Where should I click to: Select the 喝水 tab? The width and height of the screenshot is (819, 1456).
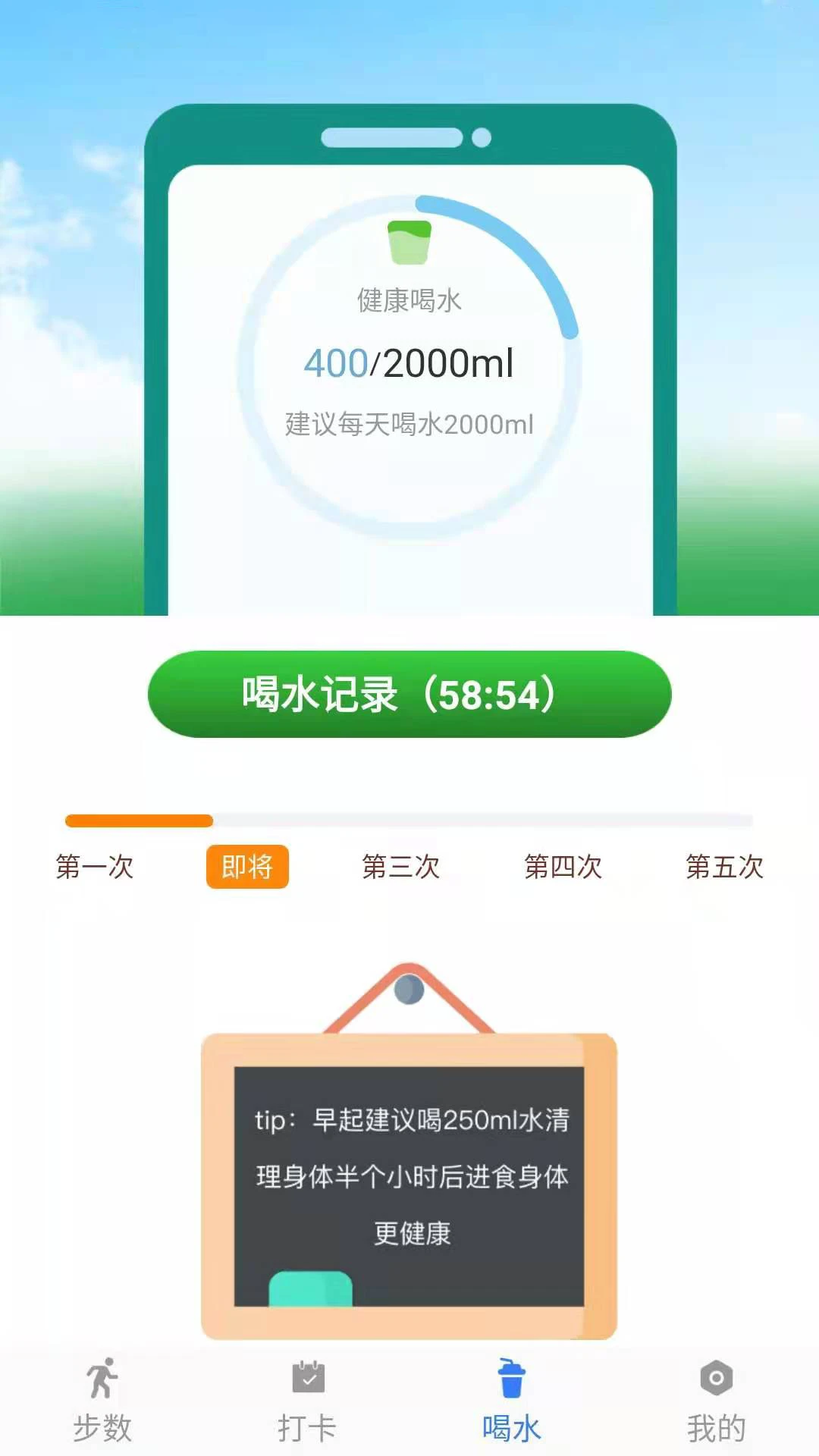point(512,1401)
